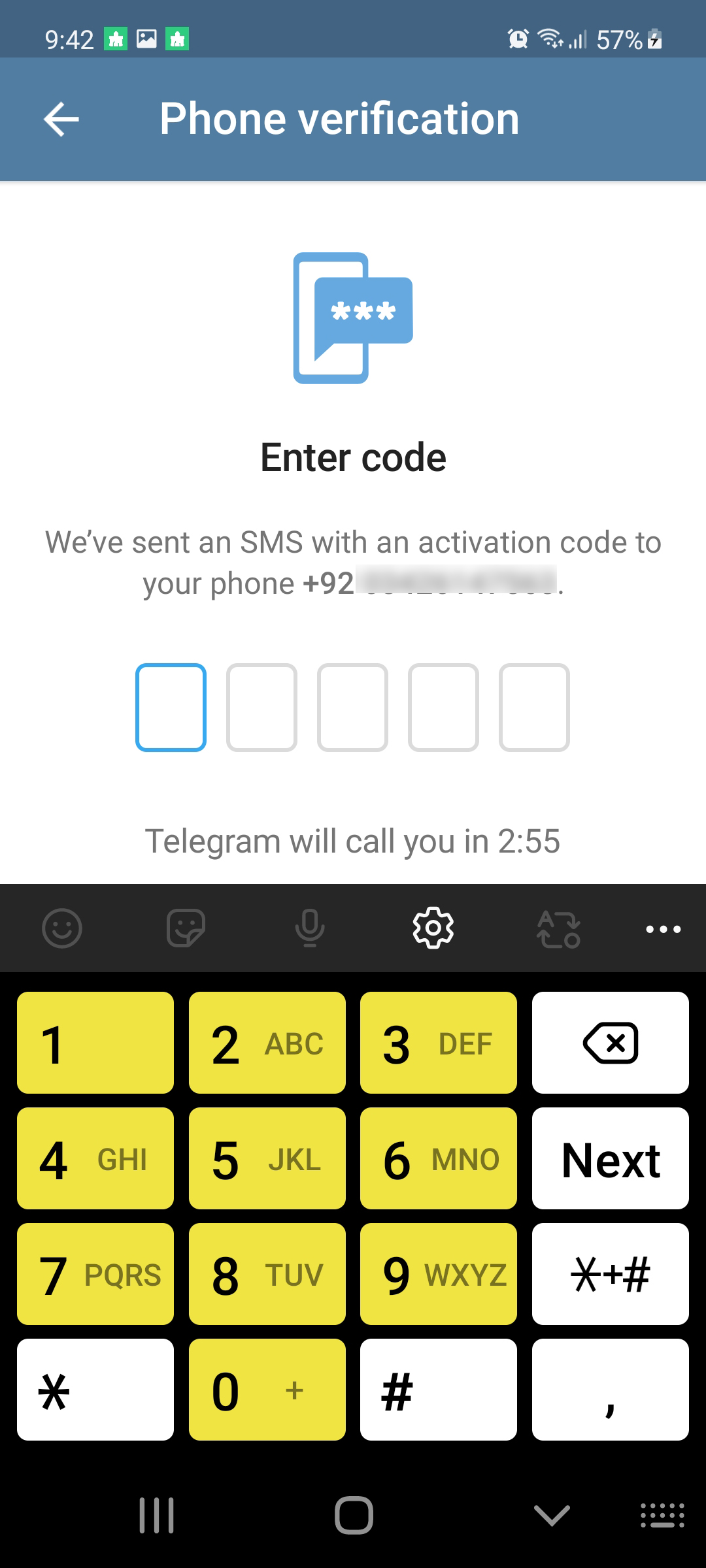The image size is (706, 1568).
Task: Hide the keyboard with down chevron
Action: click(552, 1514)
